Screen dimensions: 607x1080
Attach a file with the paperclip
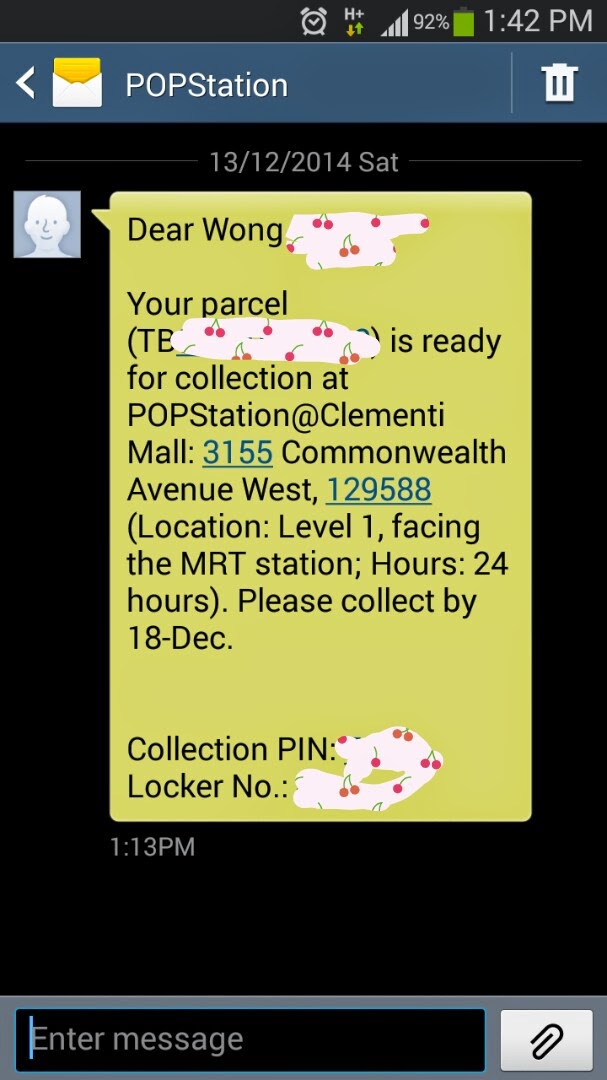547,1040
